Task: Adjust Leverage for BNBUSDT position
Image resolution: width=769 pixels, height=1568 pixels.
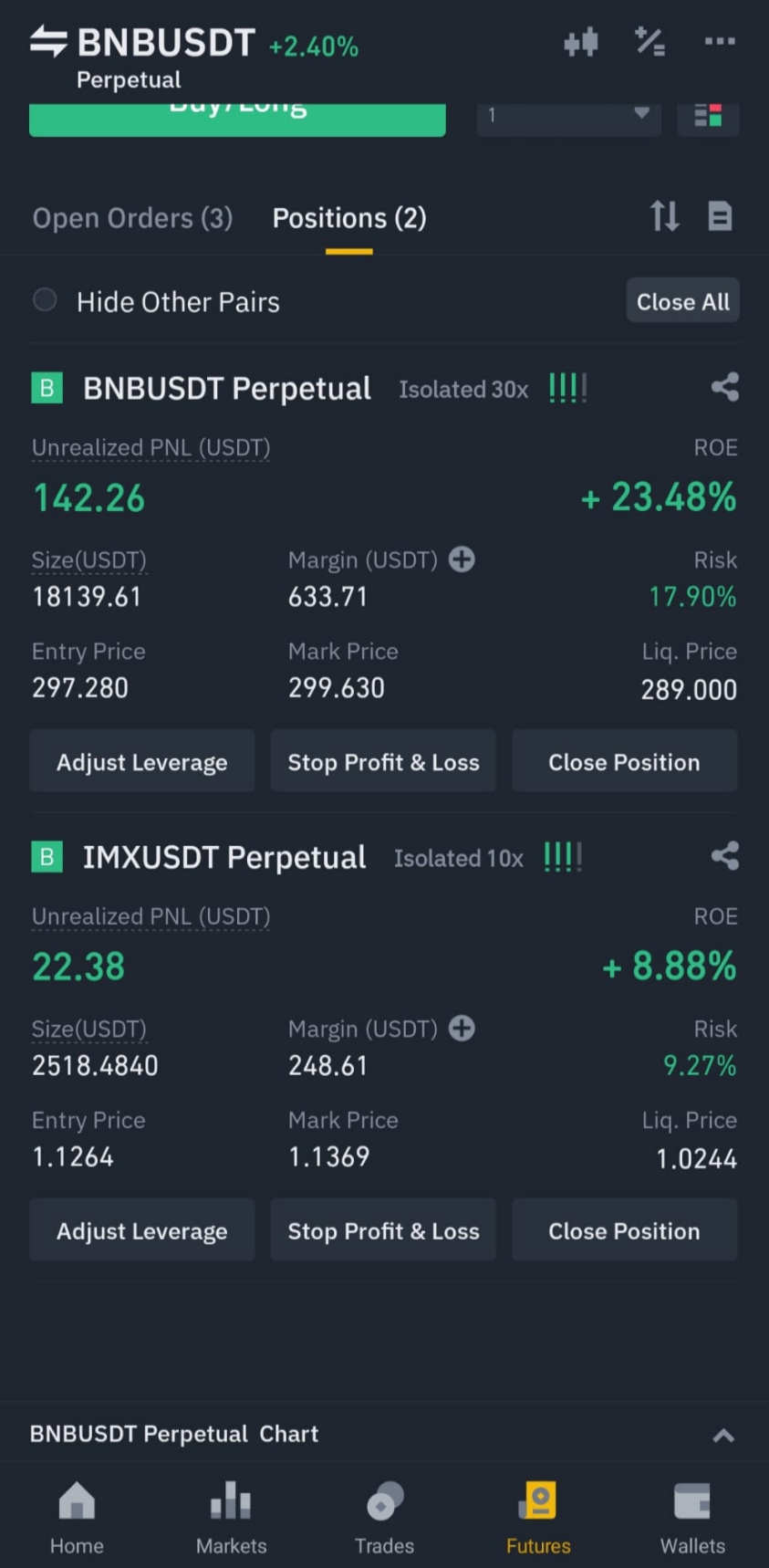Action: 141,761
